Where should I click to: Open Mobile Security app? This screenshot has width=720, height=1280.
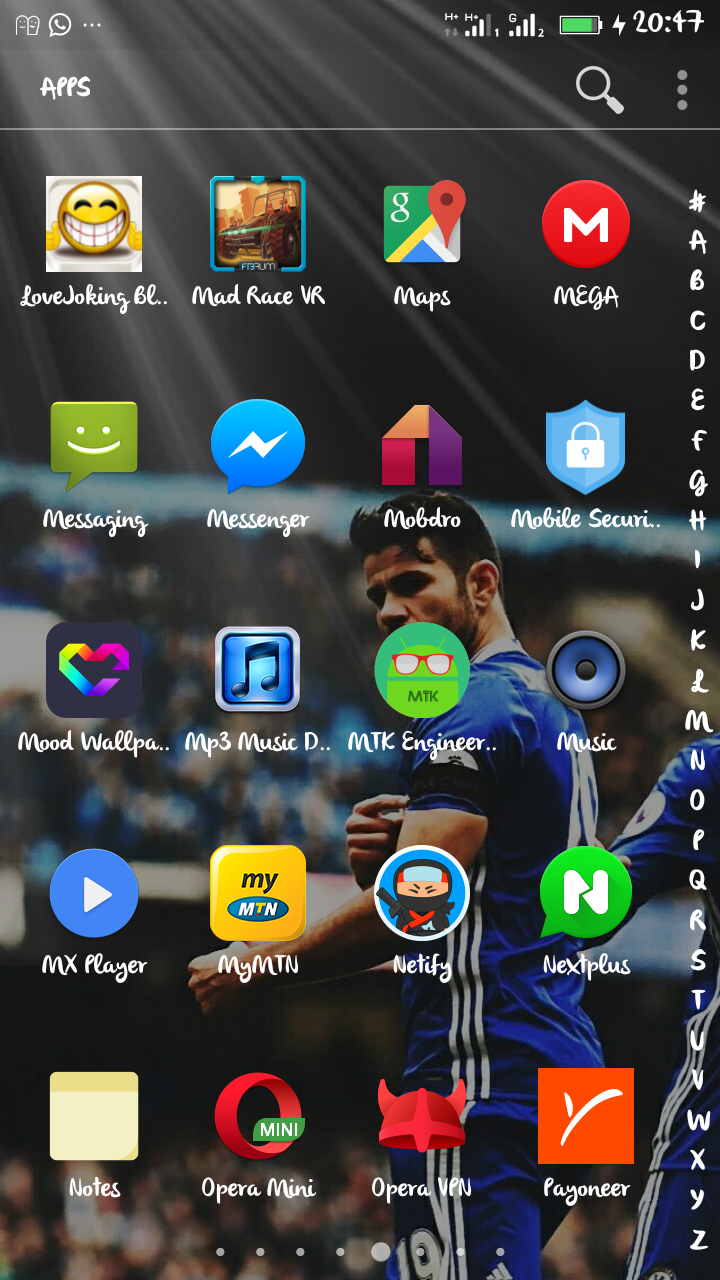[586, 446]
